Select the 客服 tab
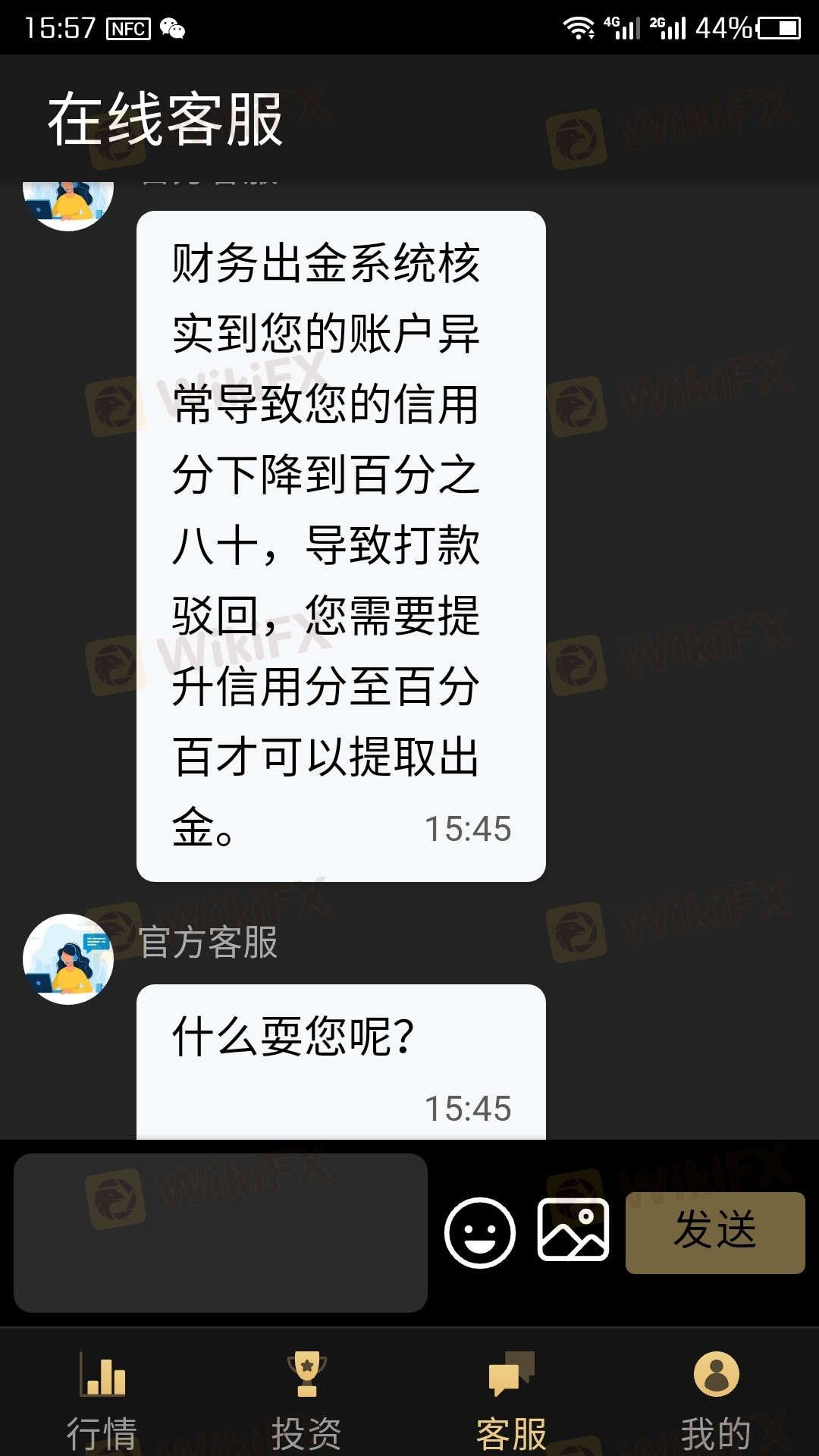Screen dimensions: 819x1456 [512, 1401]
